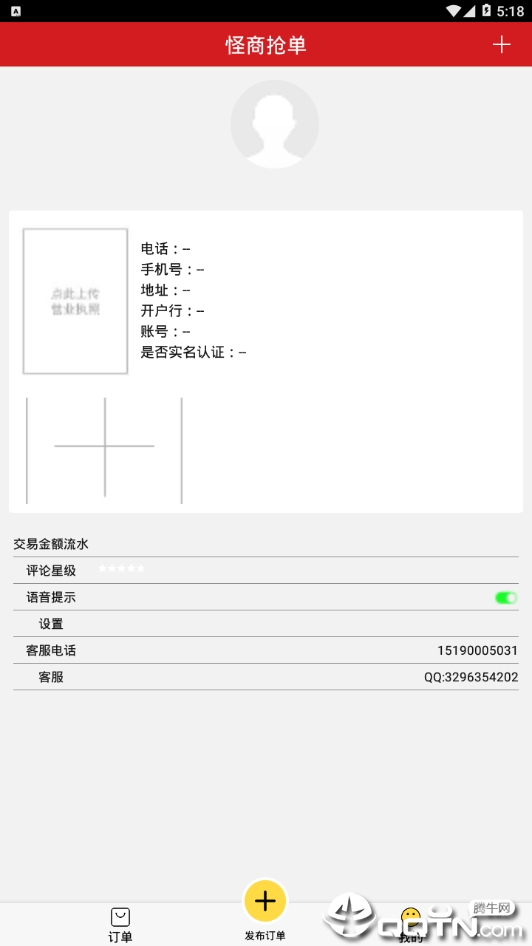Open the 客服 QQ contact row
This screenshot has width=532, height=946.
click(x=265, y=677)
